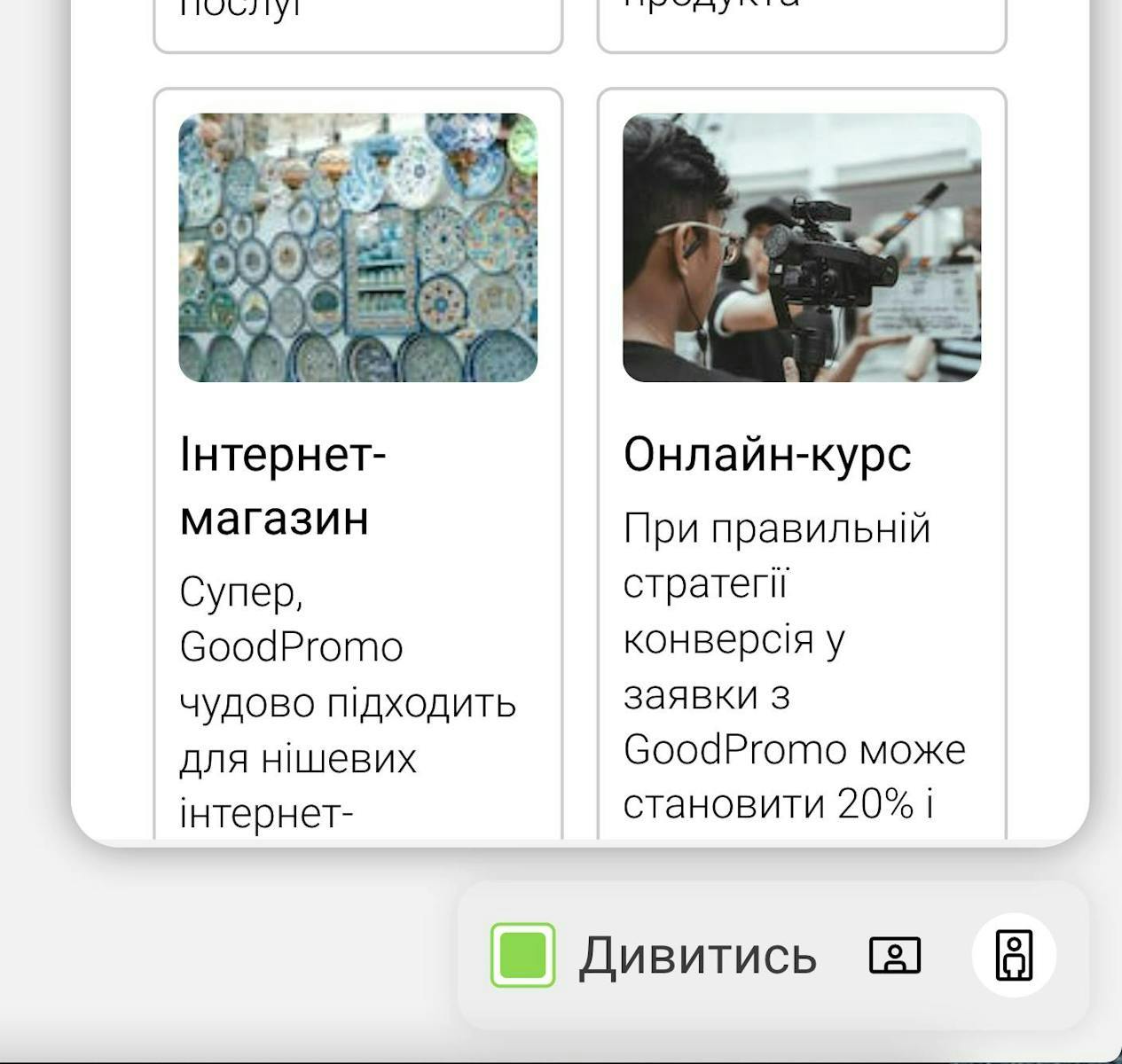The height and width of the screenshot is (1064, 1122).
Task: Switch to the landscape preview icon
Action: point(894,956)
